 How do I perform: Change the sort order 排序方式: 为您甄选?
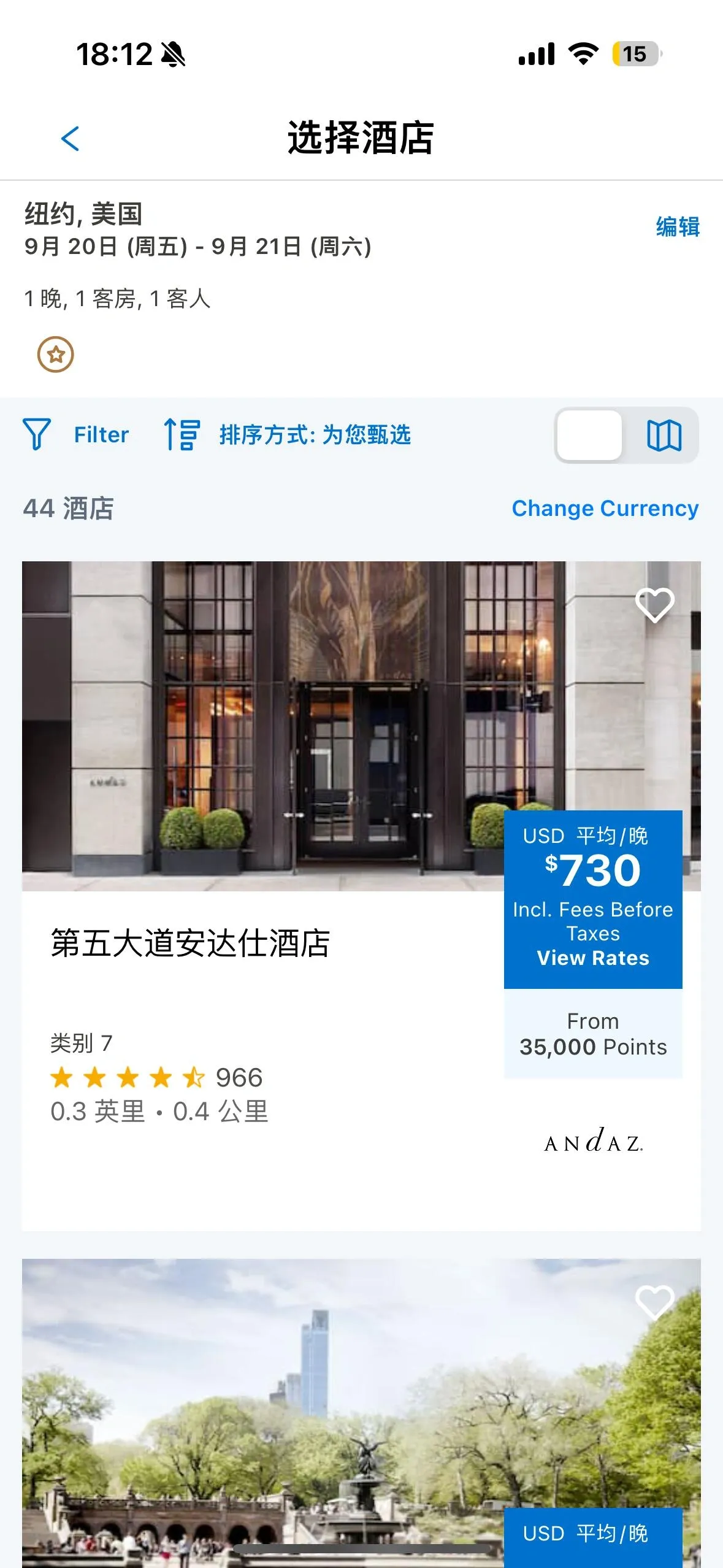click(287, 434)
